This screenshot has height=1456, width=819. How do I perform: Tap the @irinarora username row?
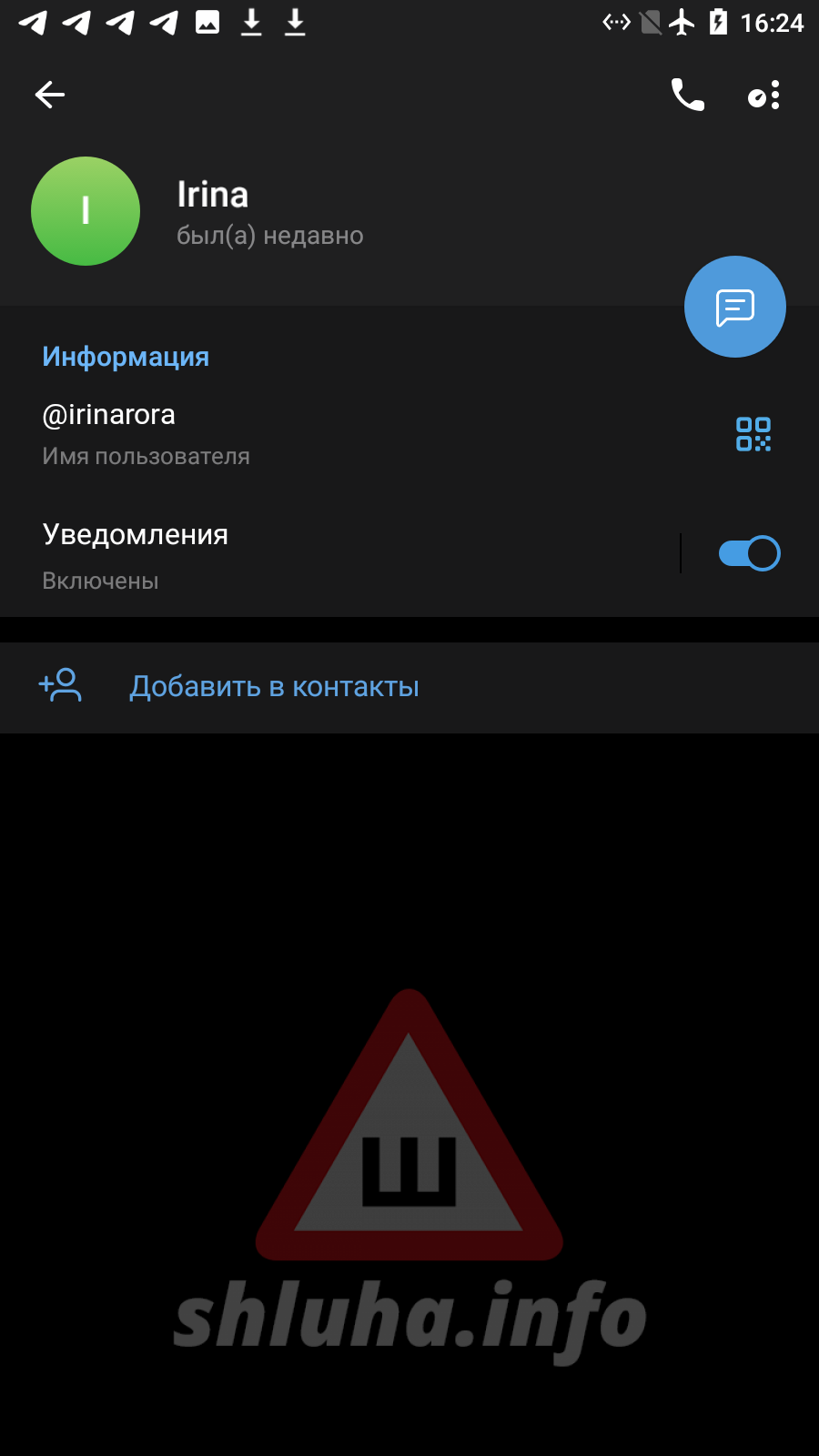tap(273, 433)
